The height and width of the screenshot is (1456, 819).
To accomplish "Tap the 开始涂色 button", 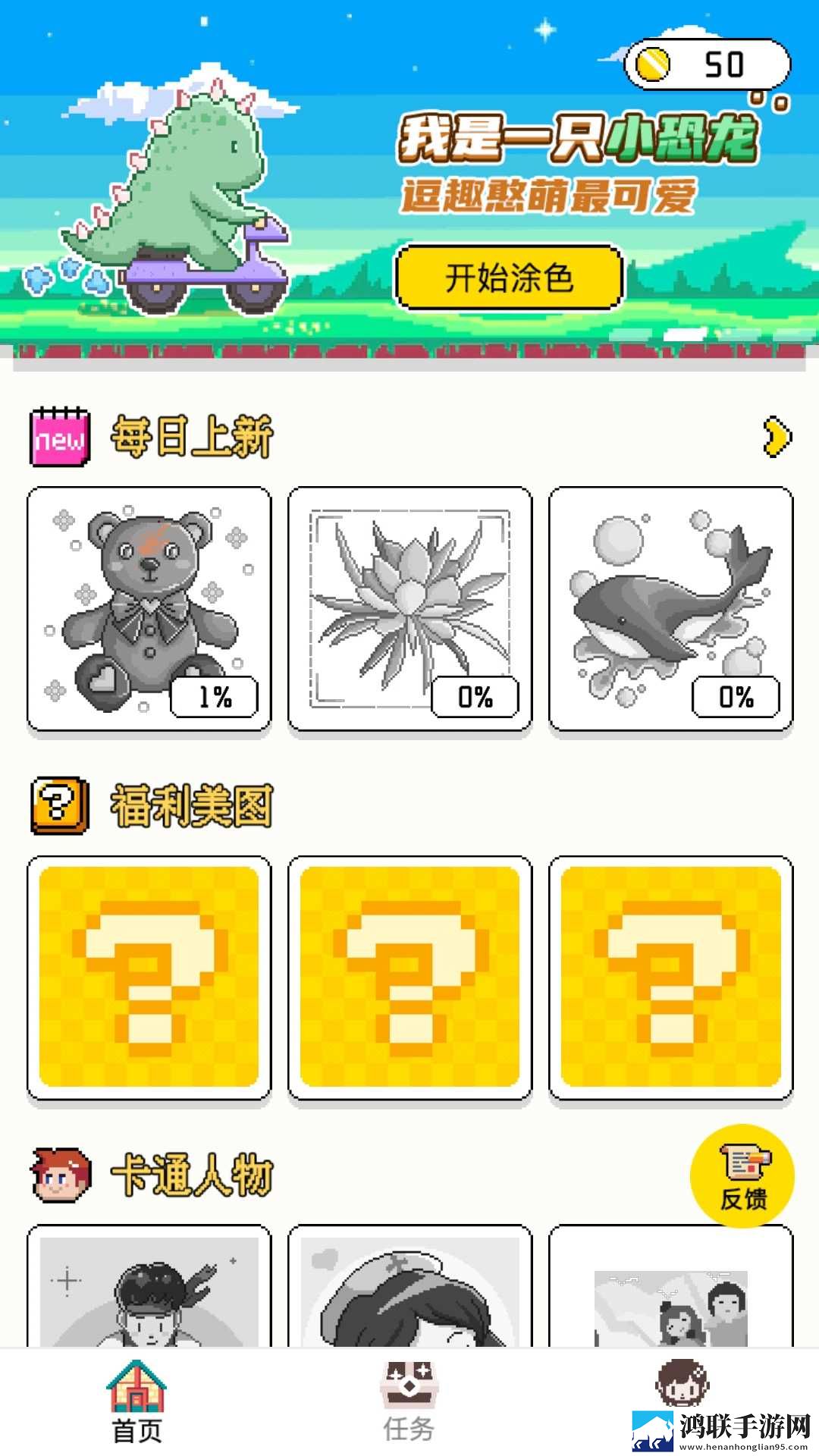I will coord(508,277).
